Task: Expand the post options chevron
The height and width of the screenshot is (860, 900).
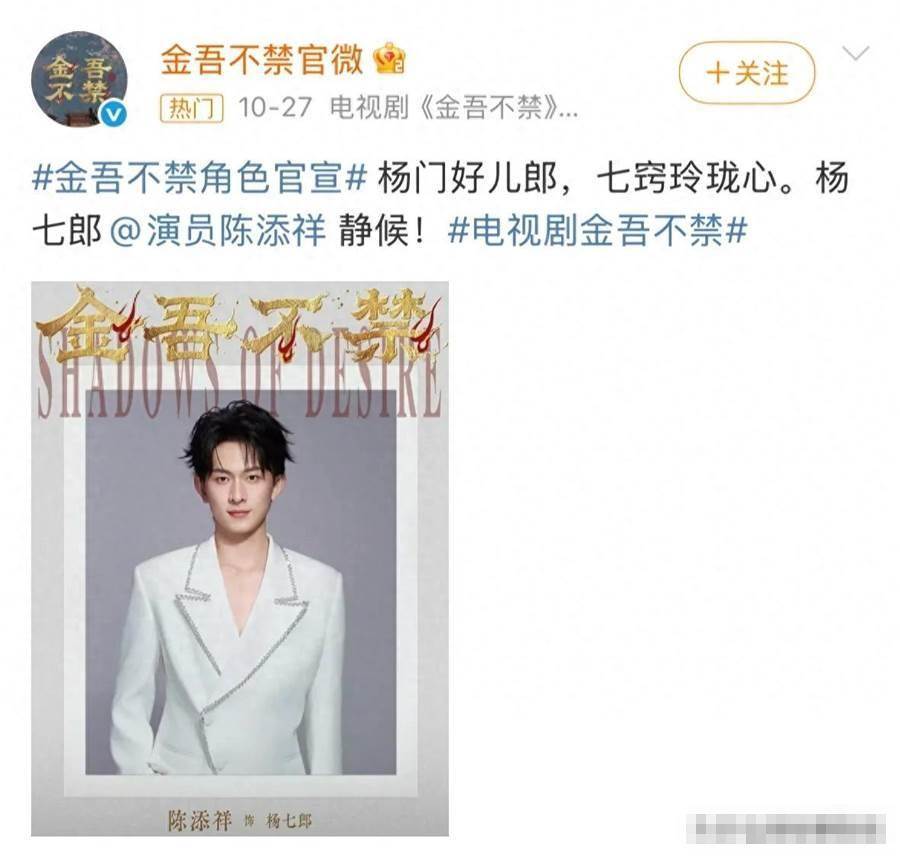Action: pos(855,54)
